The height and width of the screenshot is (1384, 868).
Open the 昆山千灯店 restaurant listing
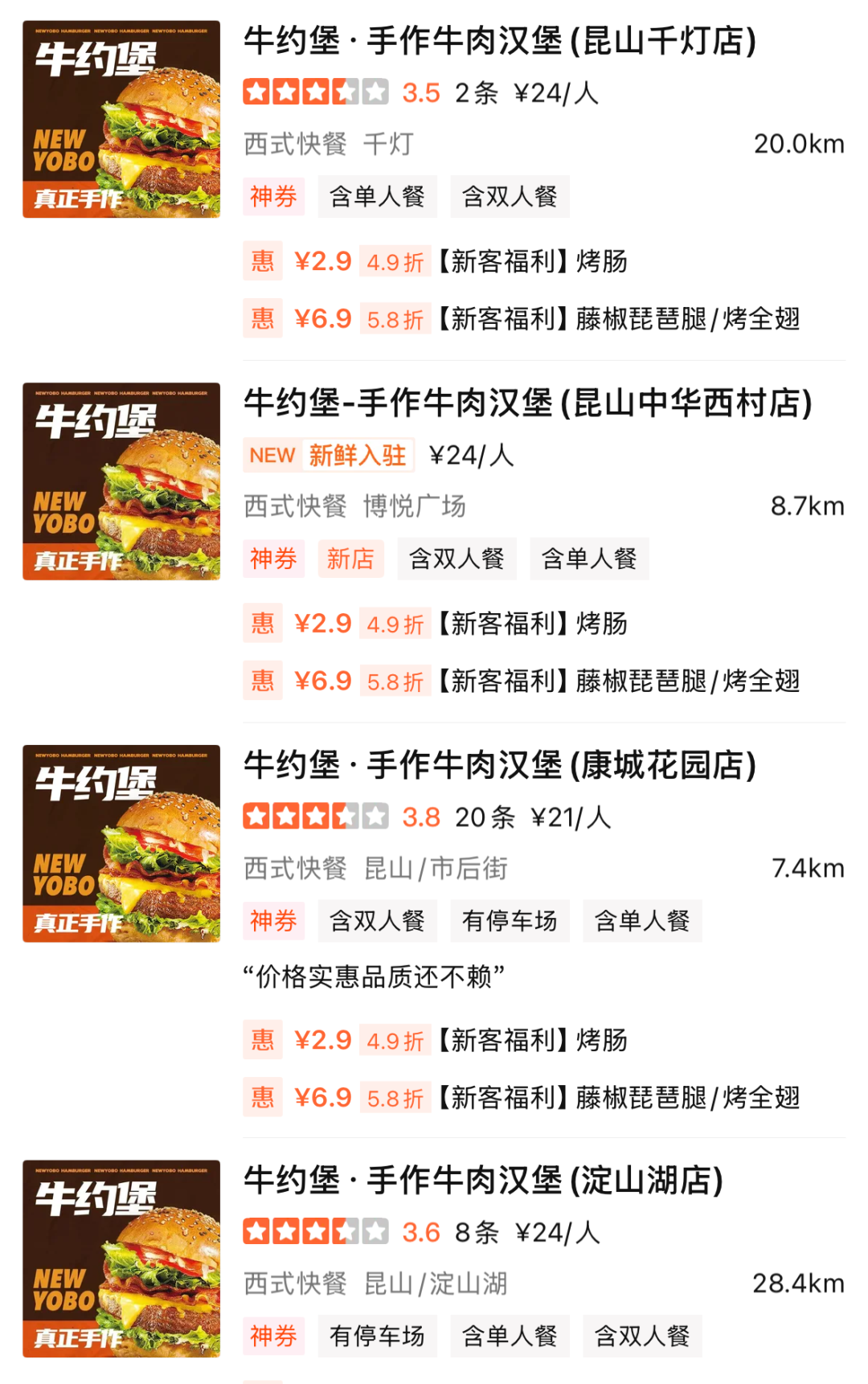pyautogui.click(x=499, y=41)
